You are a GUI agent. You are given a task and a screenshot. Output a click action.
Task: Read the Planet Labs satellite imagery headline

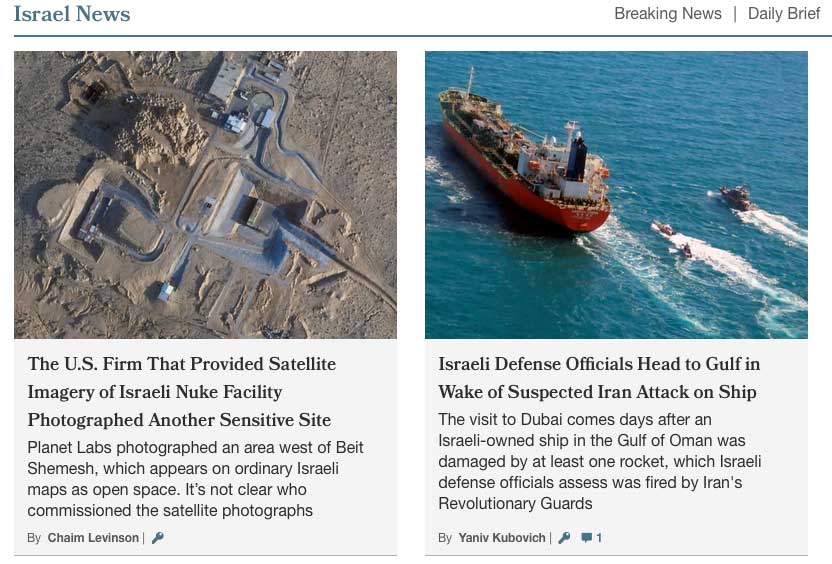tap(182, 392)
